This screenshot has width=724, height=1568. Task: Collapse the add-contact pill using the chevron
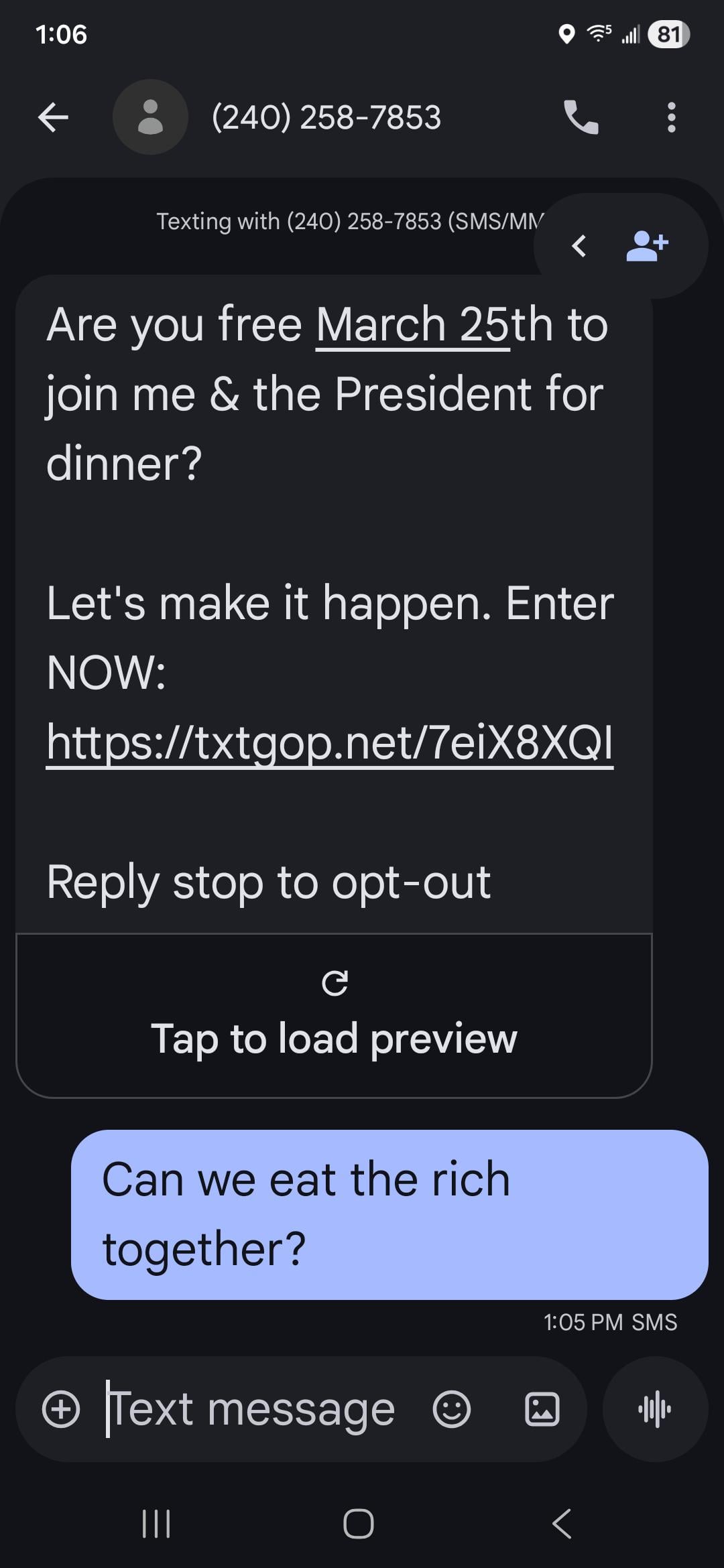pos(579,245)
